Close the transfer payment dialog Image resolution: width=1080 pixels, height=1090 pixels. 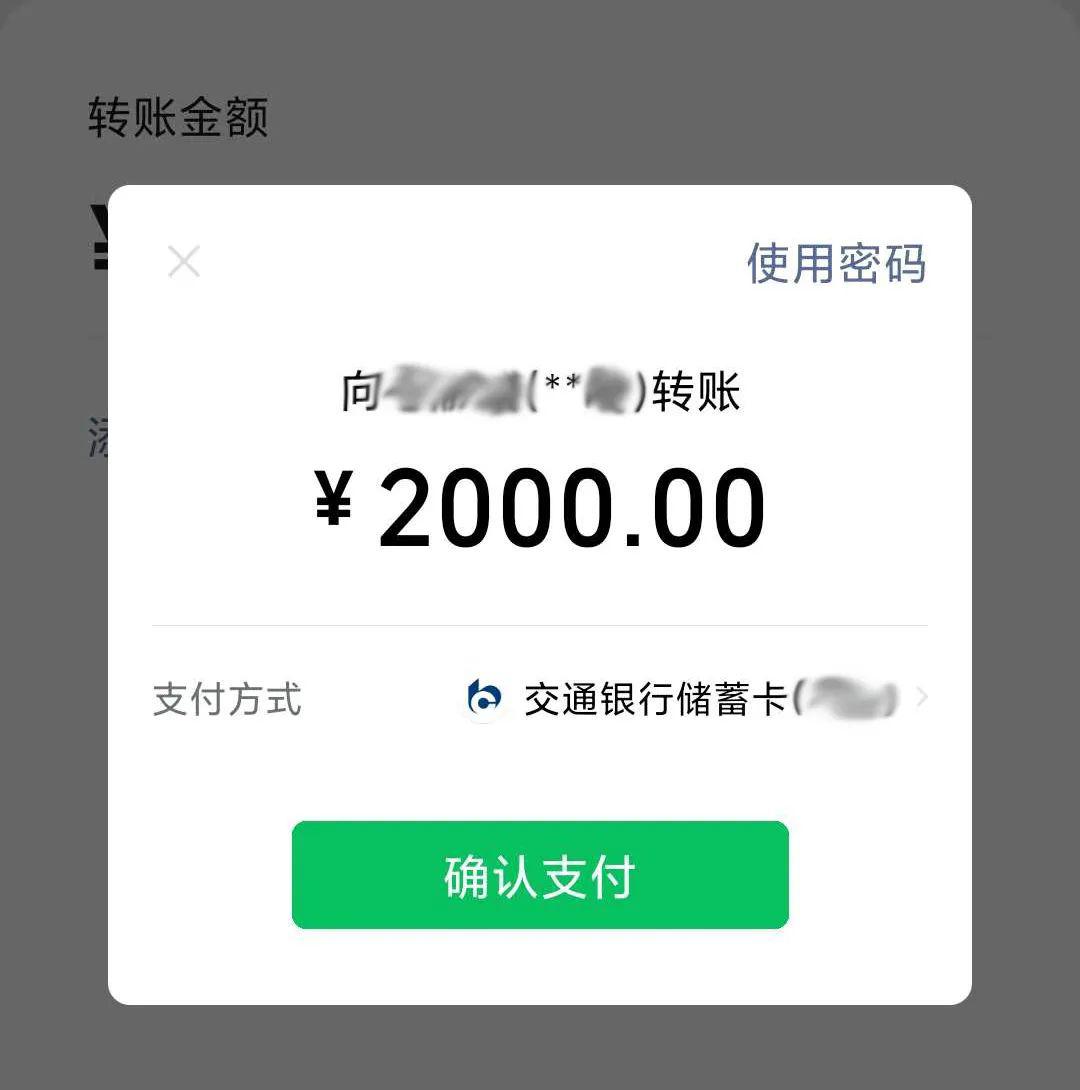click(x=184, y=262)
